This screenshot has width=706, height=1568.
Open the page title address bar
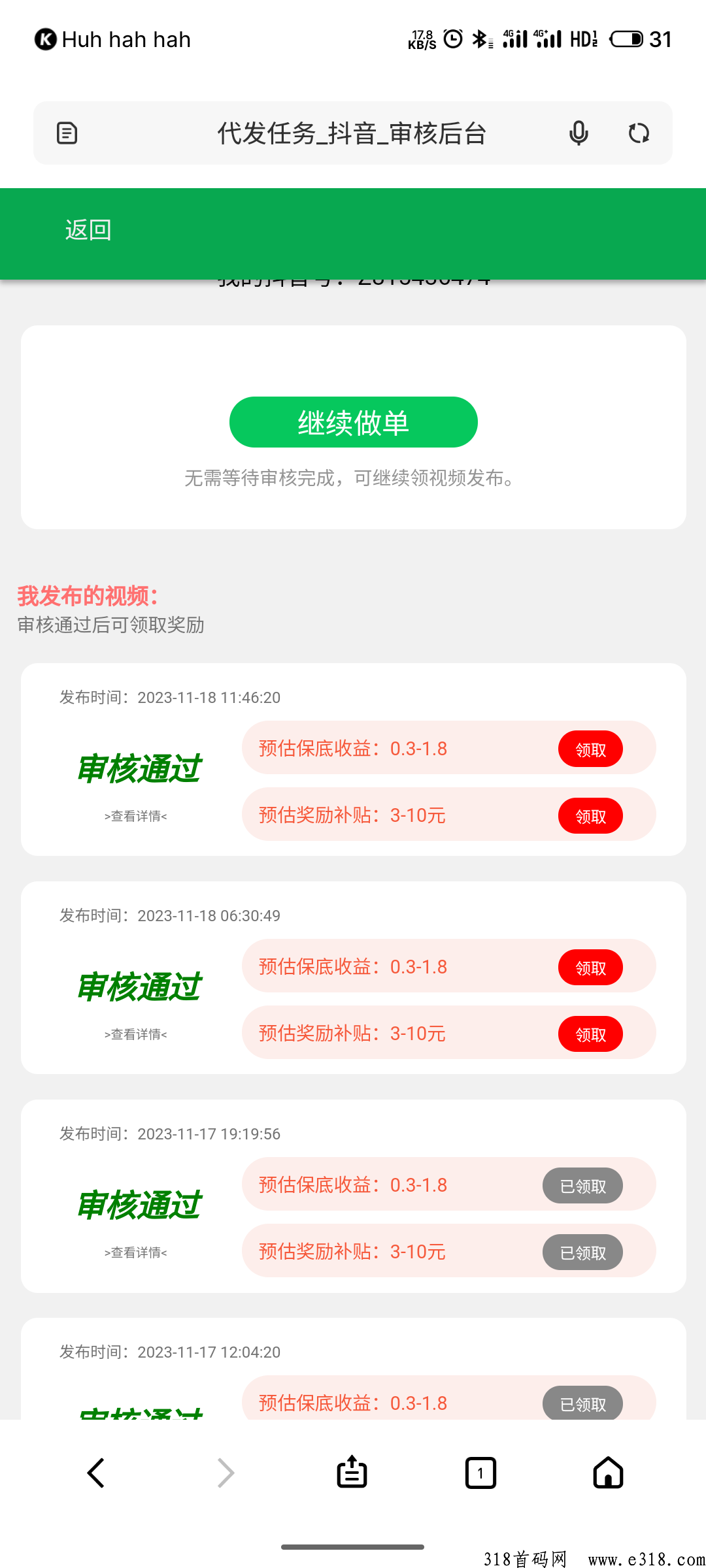(352, 133)
